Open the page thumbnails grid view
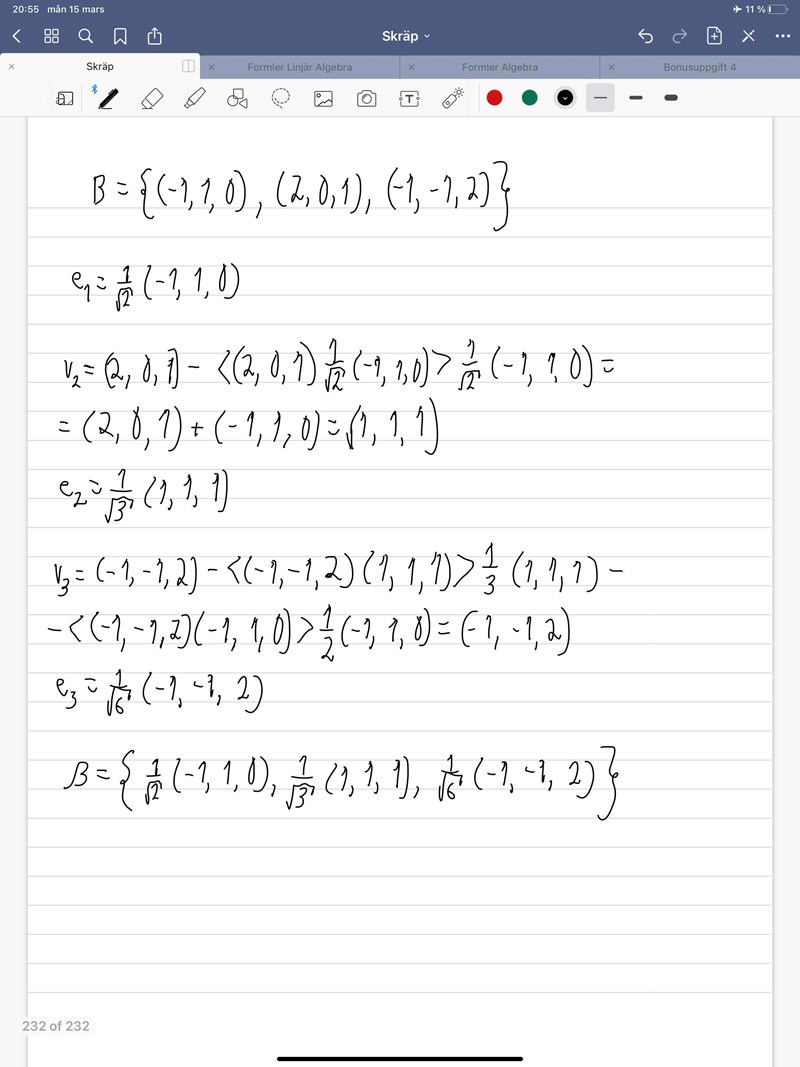This screenshot has height=1067, width=800. 51,36
